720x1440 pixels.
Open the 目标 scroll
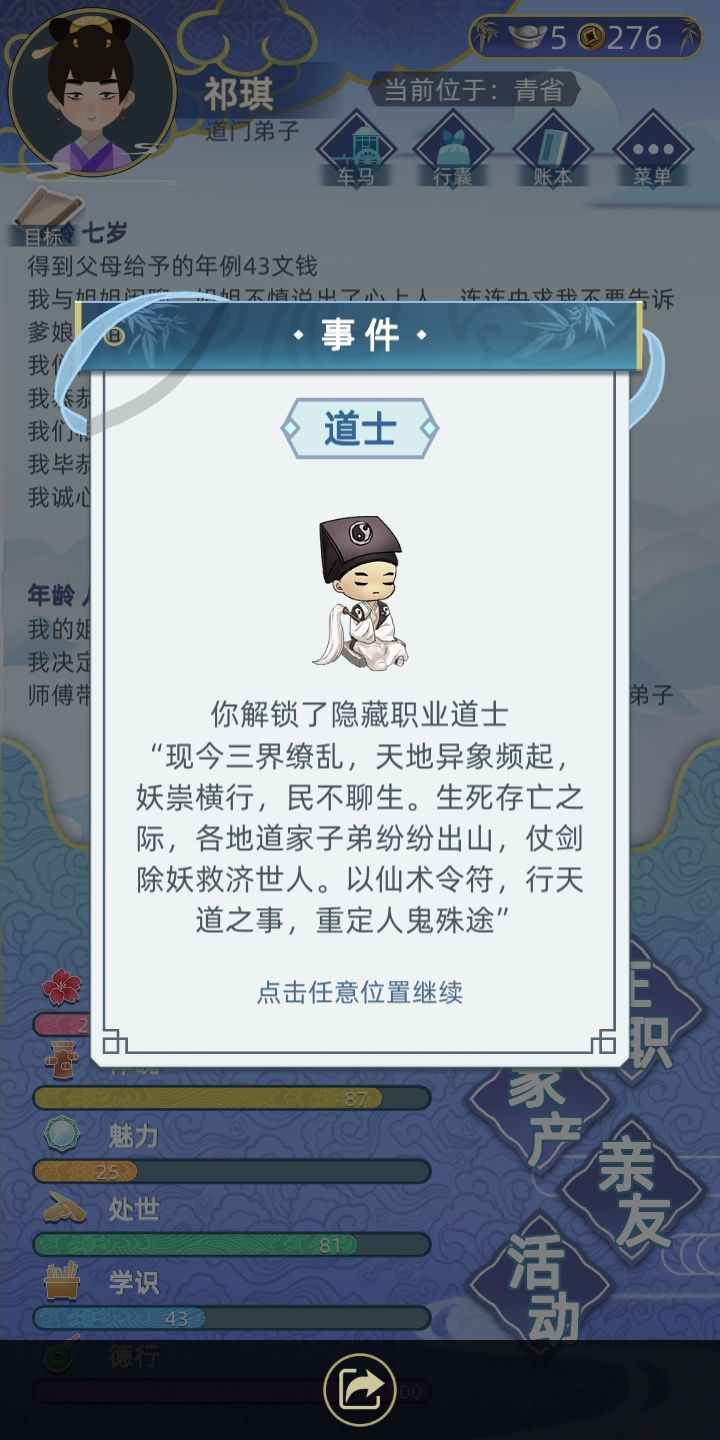[45, 218]
